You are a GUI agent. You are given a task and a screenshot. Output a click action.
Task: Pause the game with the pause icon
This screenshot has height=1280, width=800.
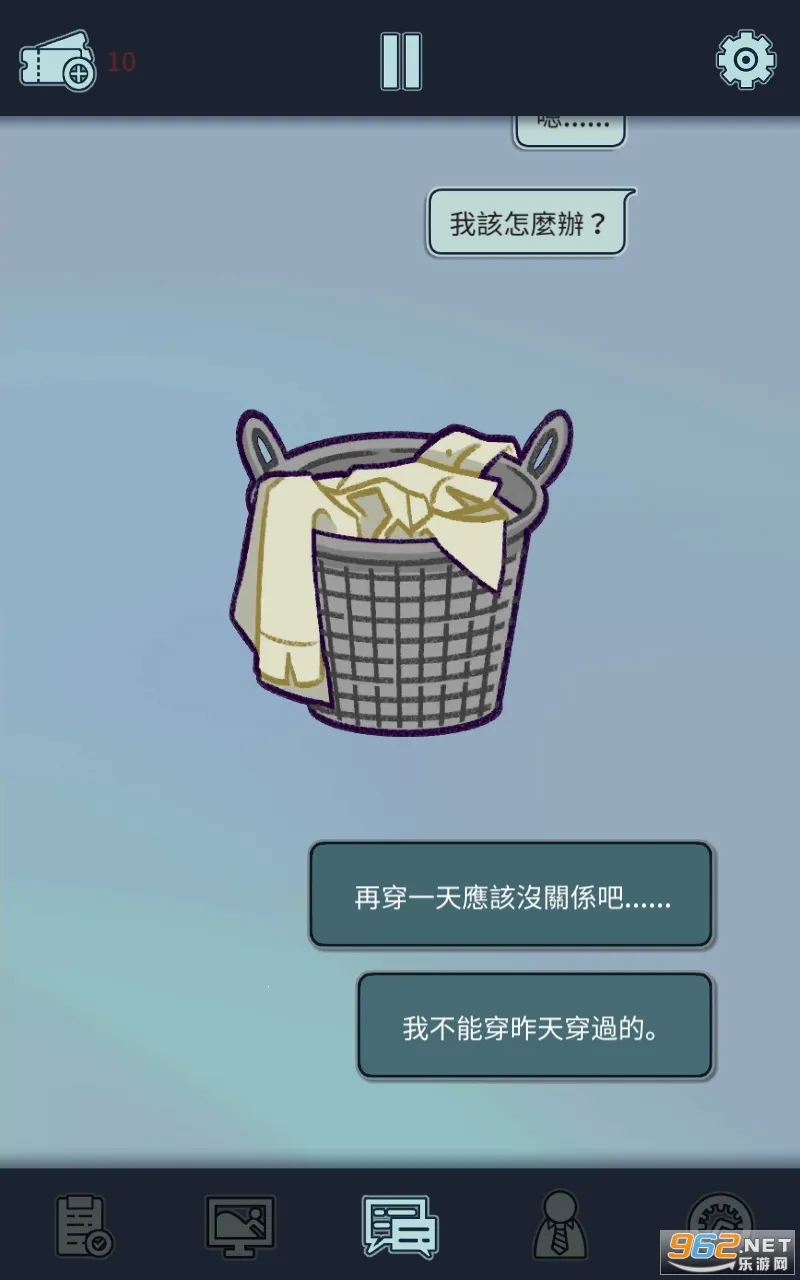point(399,62)
